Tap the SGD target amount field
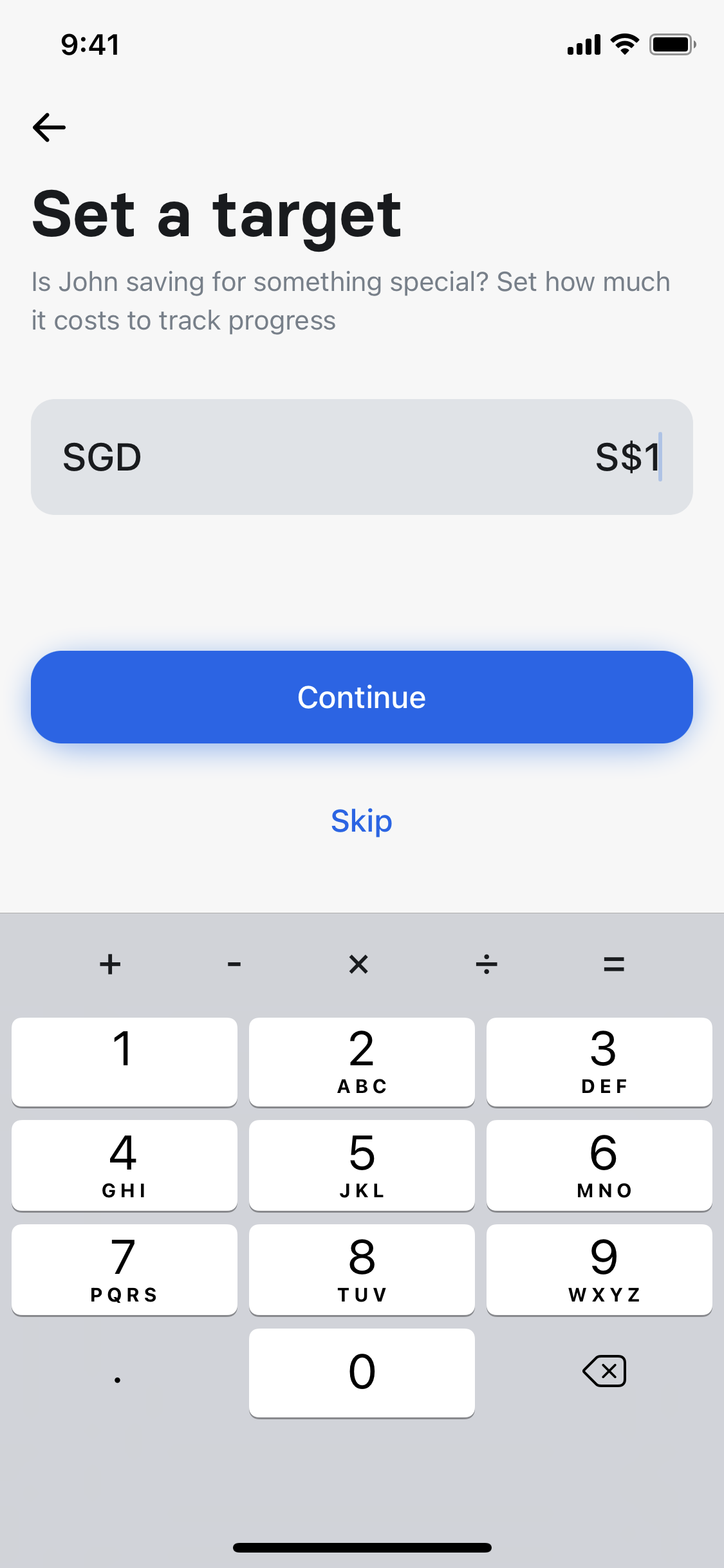This screenshot has height=1568, width=724. tap(362, 457)
